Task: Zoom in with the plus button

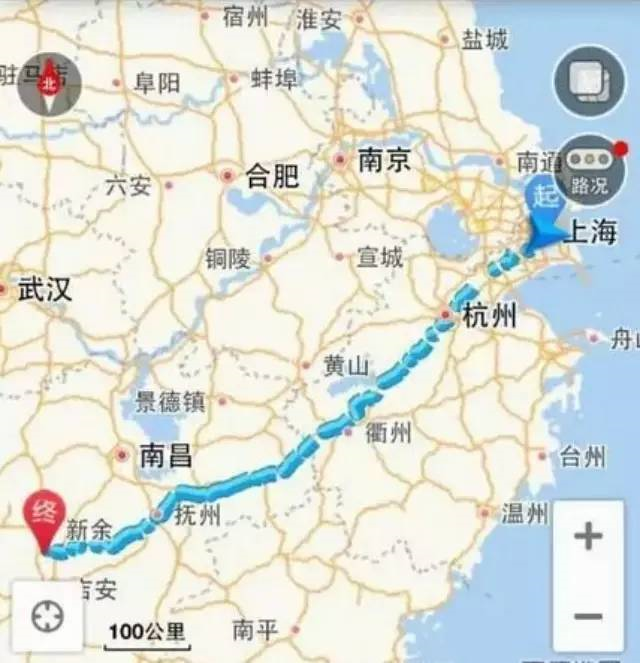Action: 589,536
